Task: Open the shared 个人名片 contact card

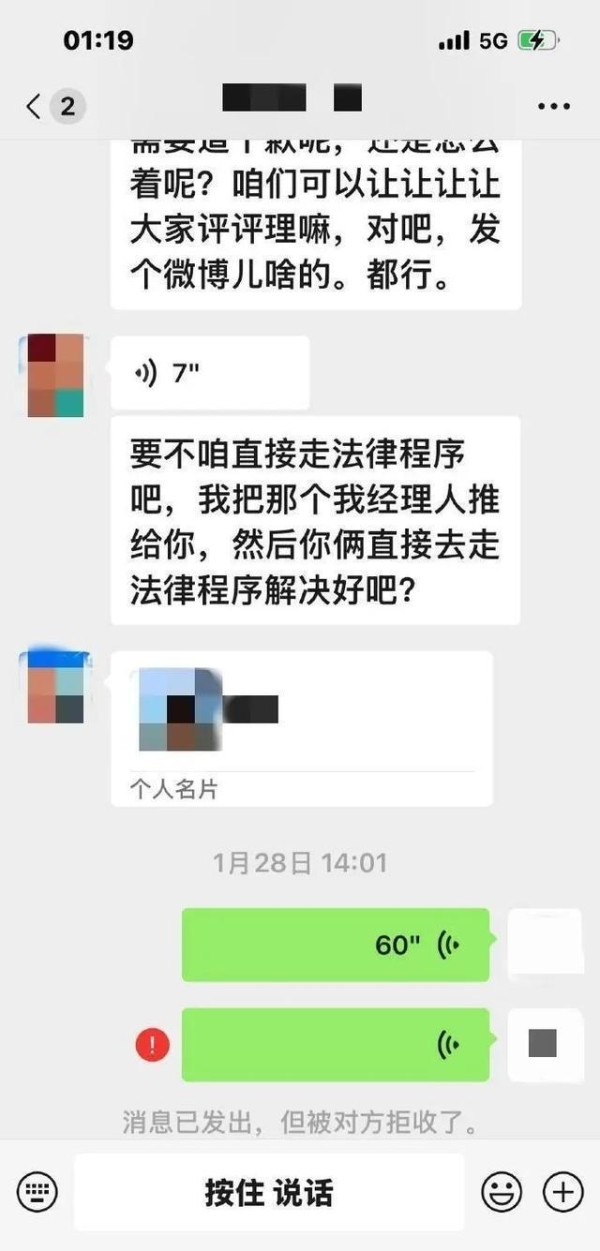Action: coord(301,728)
